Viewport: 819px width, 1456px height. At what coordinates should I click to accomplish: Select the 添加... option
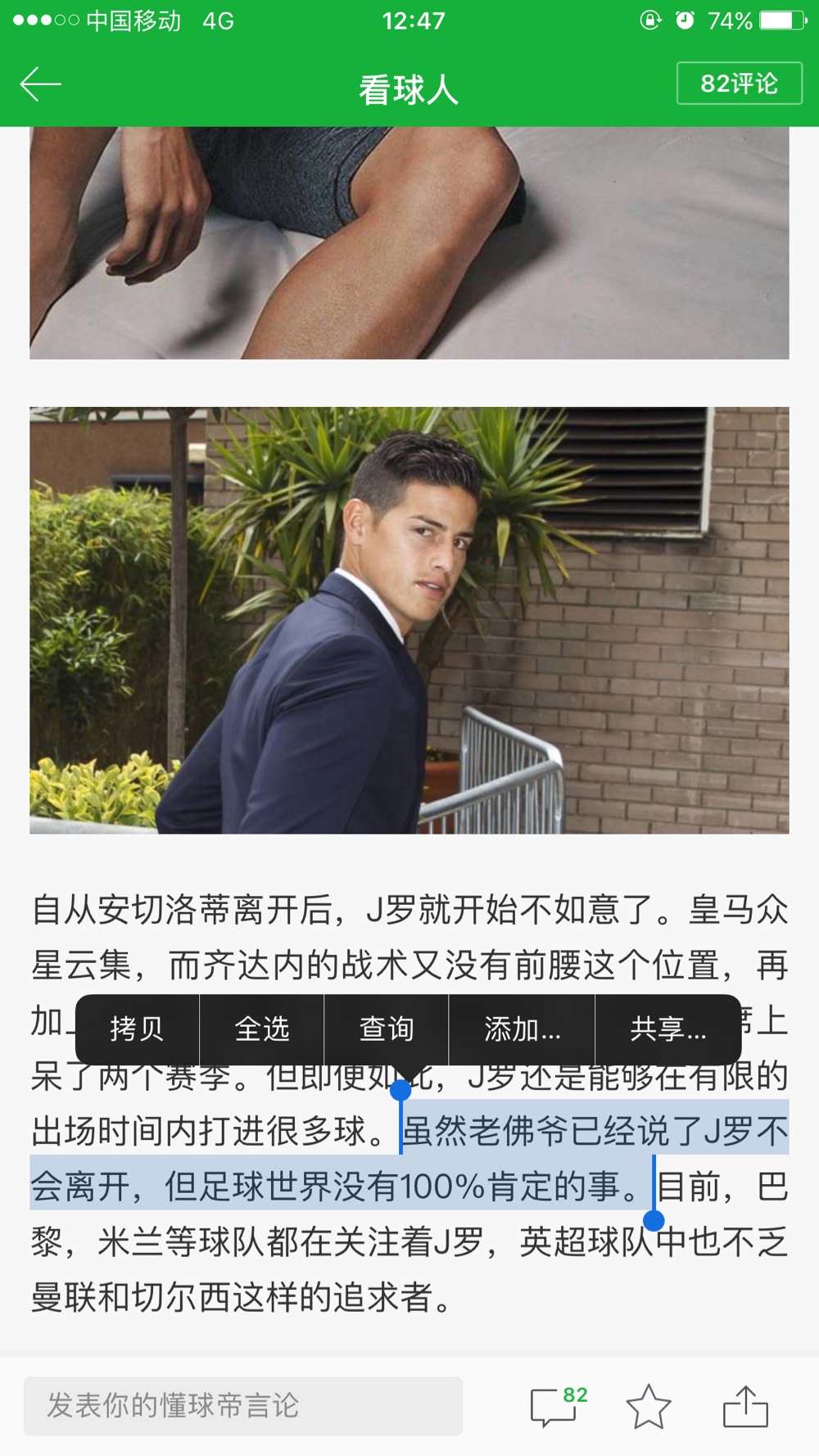pyautogui.click(x=520, y=1029)
